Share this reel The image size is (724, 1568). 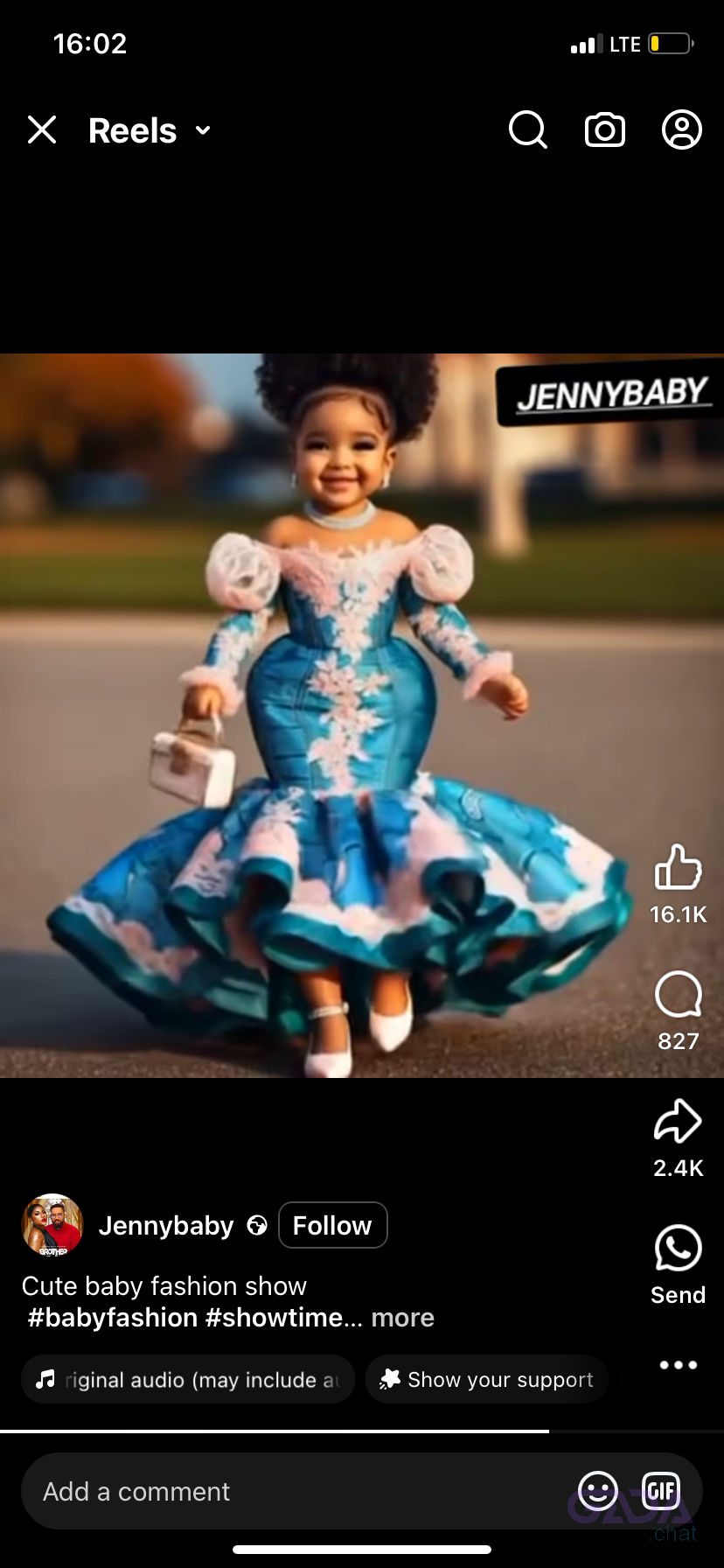(678, 1122)
